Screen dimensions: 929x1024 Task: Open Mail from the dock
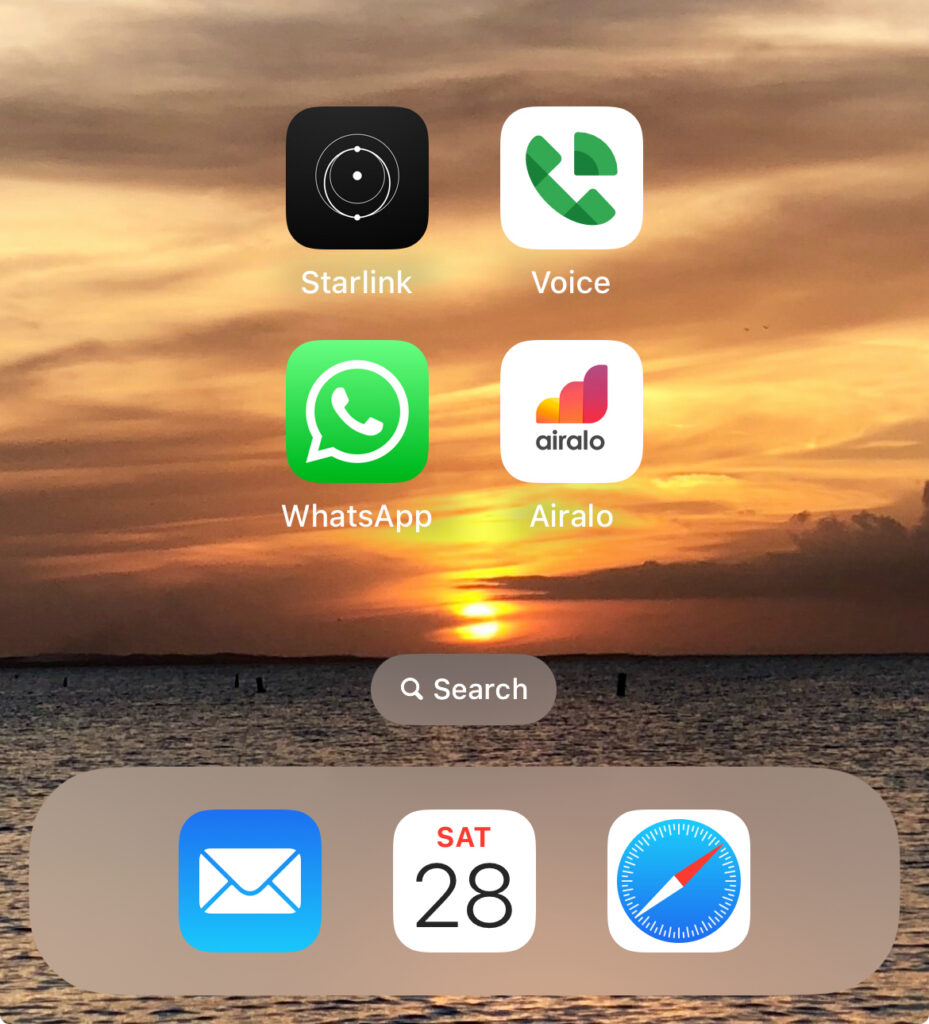pyautogui.click(x=250, y=880)
